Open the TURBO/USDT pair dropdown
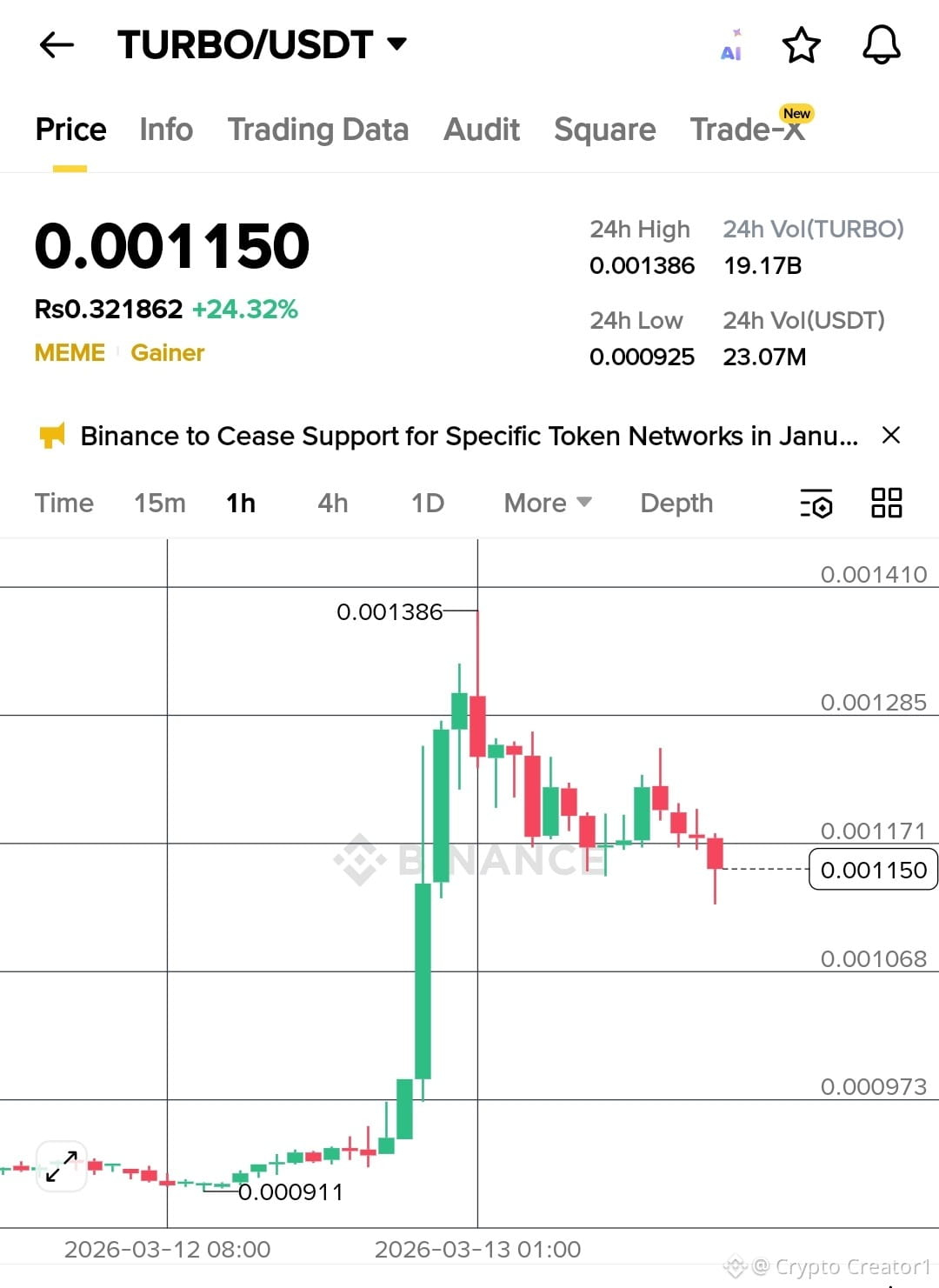Screen dimensions: 939x1288 point(397,43)
